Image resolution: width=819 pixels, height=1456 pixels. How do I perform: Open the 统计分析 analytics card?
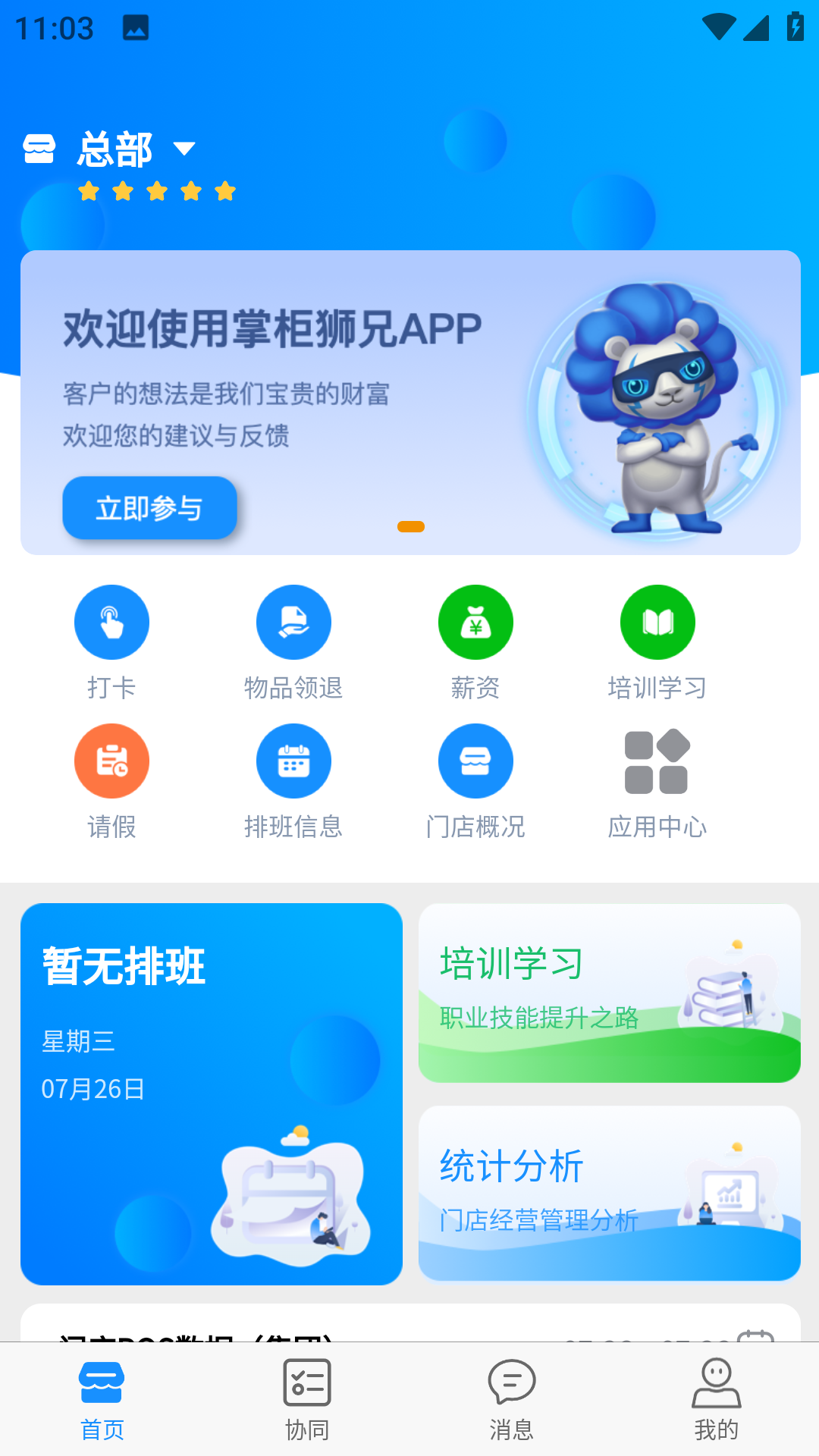(x=609, y=1193)
